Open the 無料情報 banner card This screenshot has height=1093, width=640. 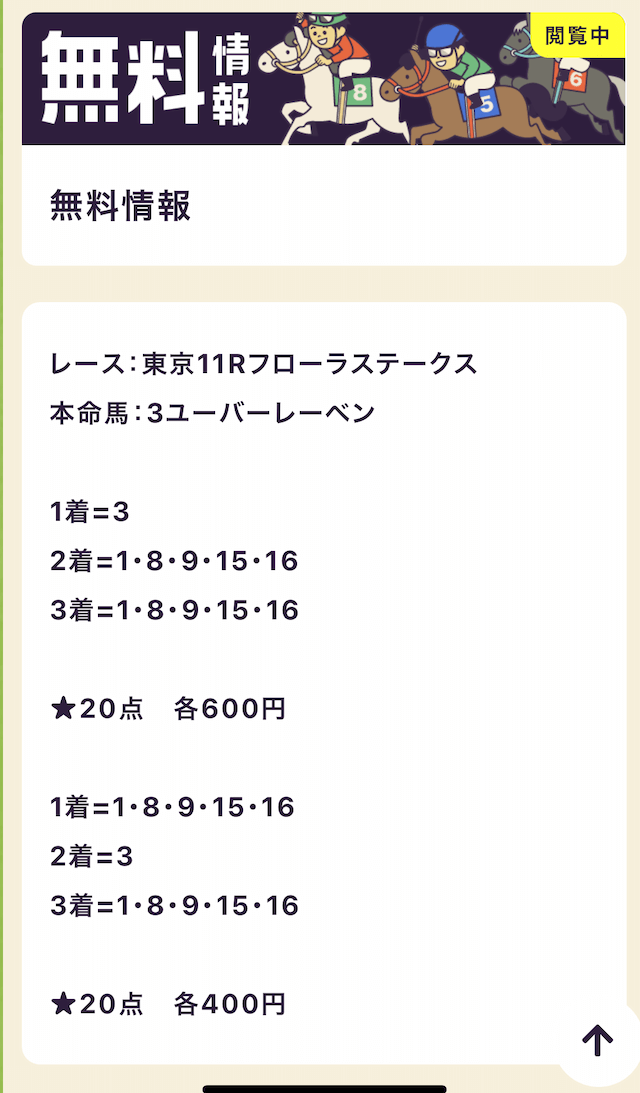pyautogui.click(x=324, y=139)
